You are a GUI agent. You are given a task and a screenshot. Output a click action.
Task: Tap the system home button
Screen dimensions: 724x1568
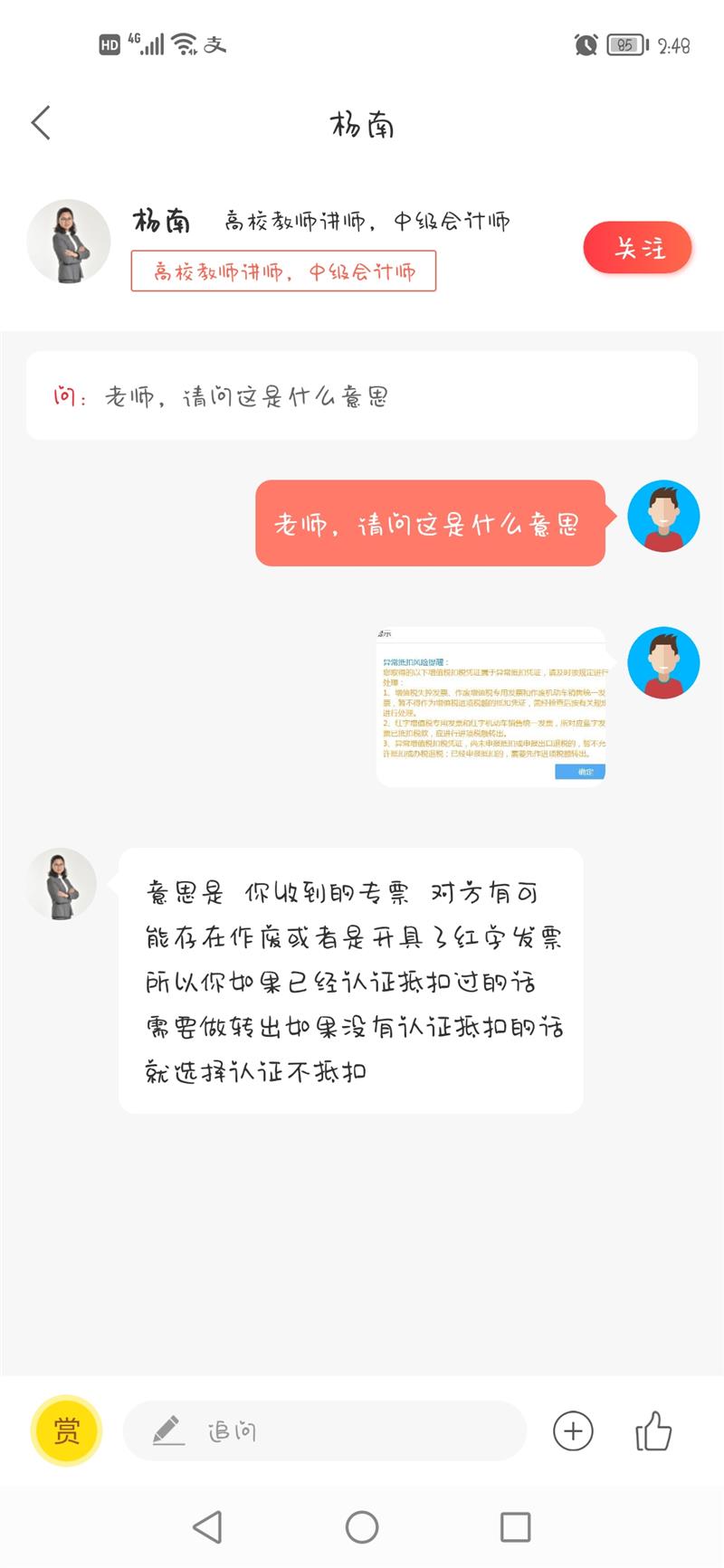click(x=362, y=1527)
